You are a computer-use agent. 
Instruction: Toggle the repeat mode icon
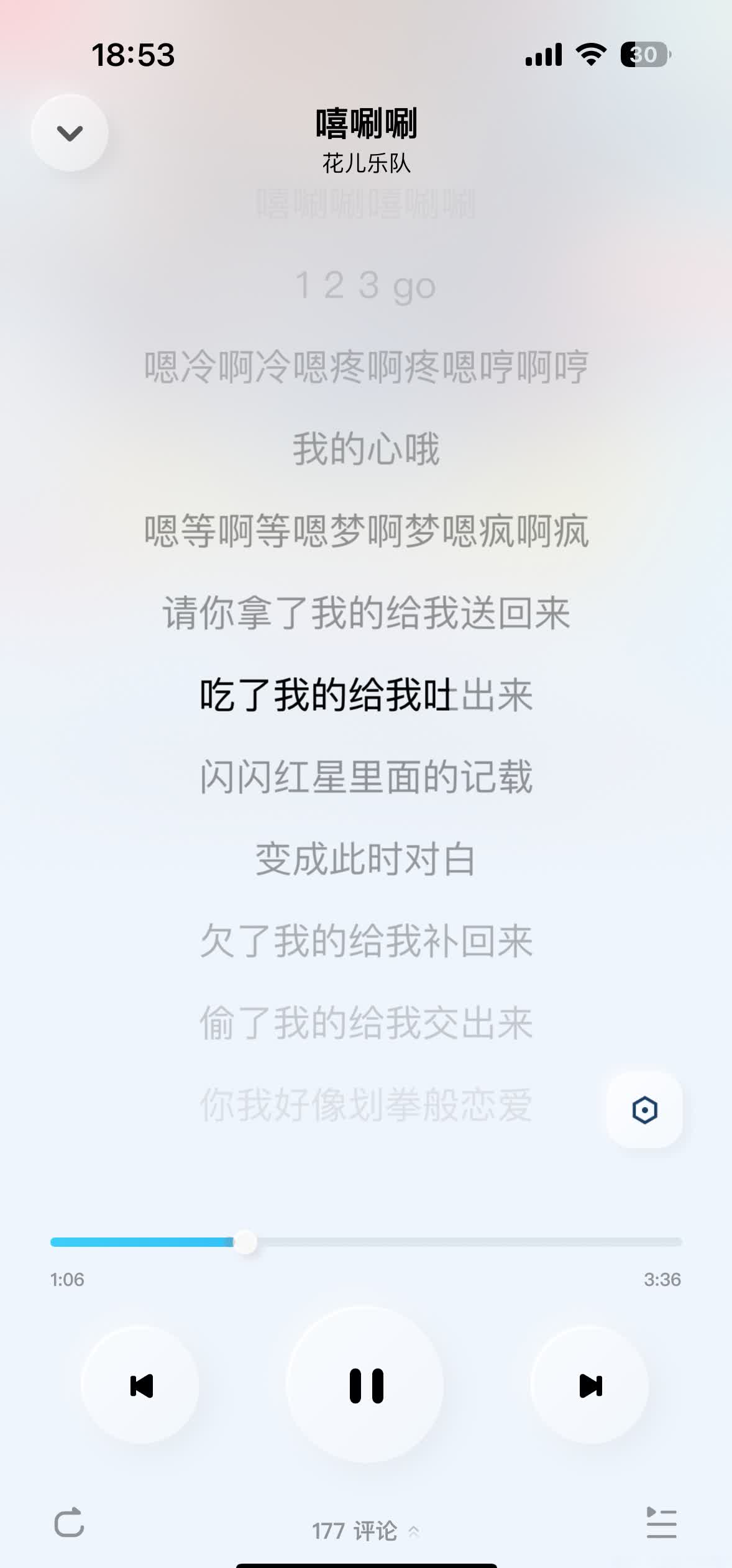[69, 1523]
